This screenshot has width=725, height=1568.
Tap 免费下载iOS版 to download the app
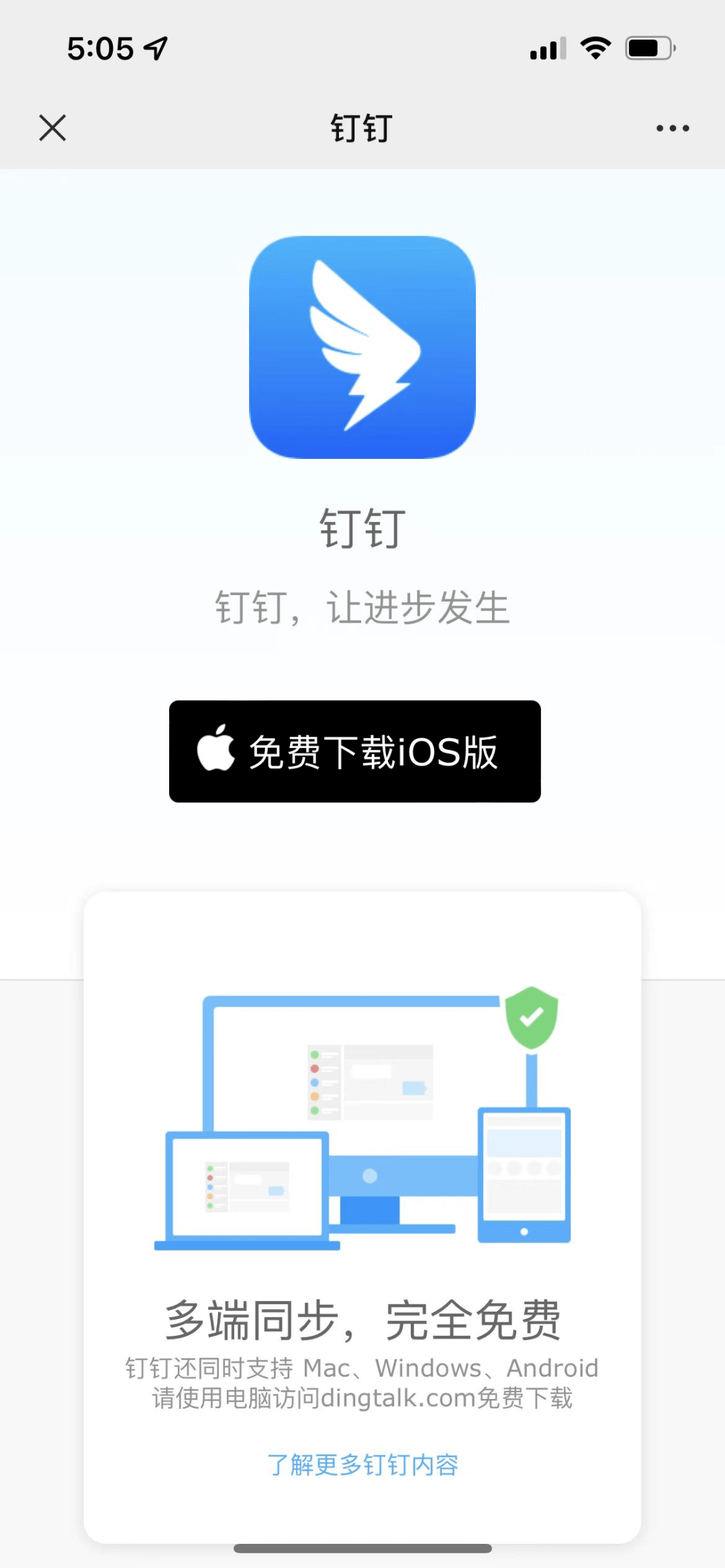tap(354, 753)
